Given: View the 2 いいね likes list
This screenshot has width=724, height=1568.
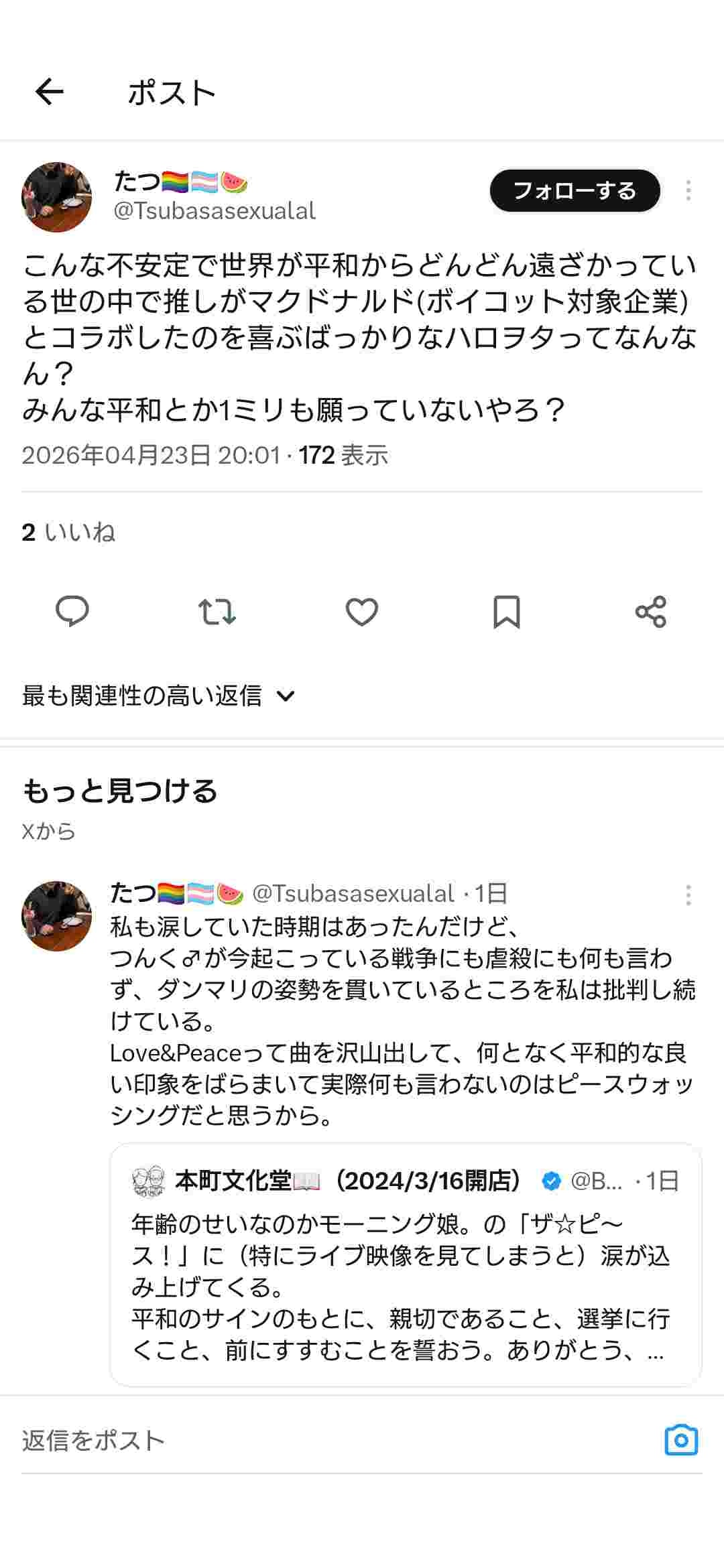Looking at the screenshot, I should [x=68, y=532].
